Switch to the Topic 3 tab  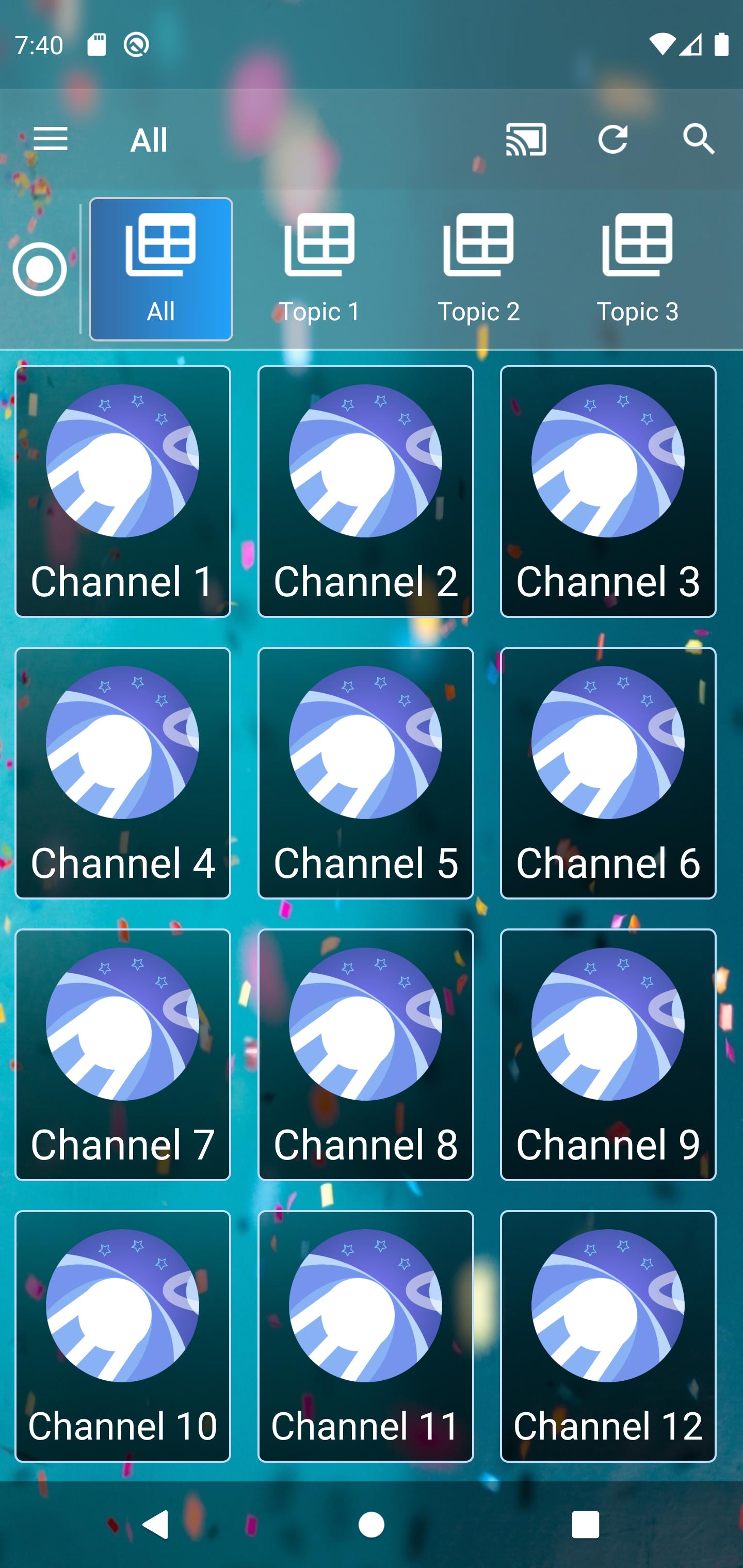637,269
